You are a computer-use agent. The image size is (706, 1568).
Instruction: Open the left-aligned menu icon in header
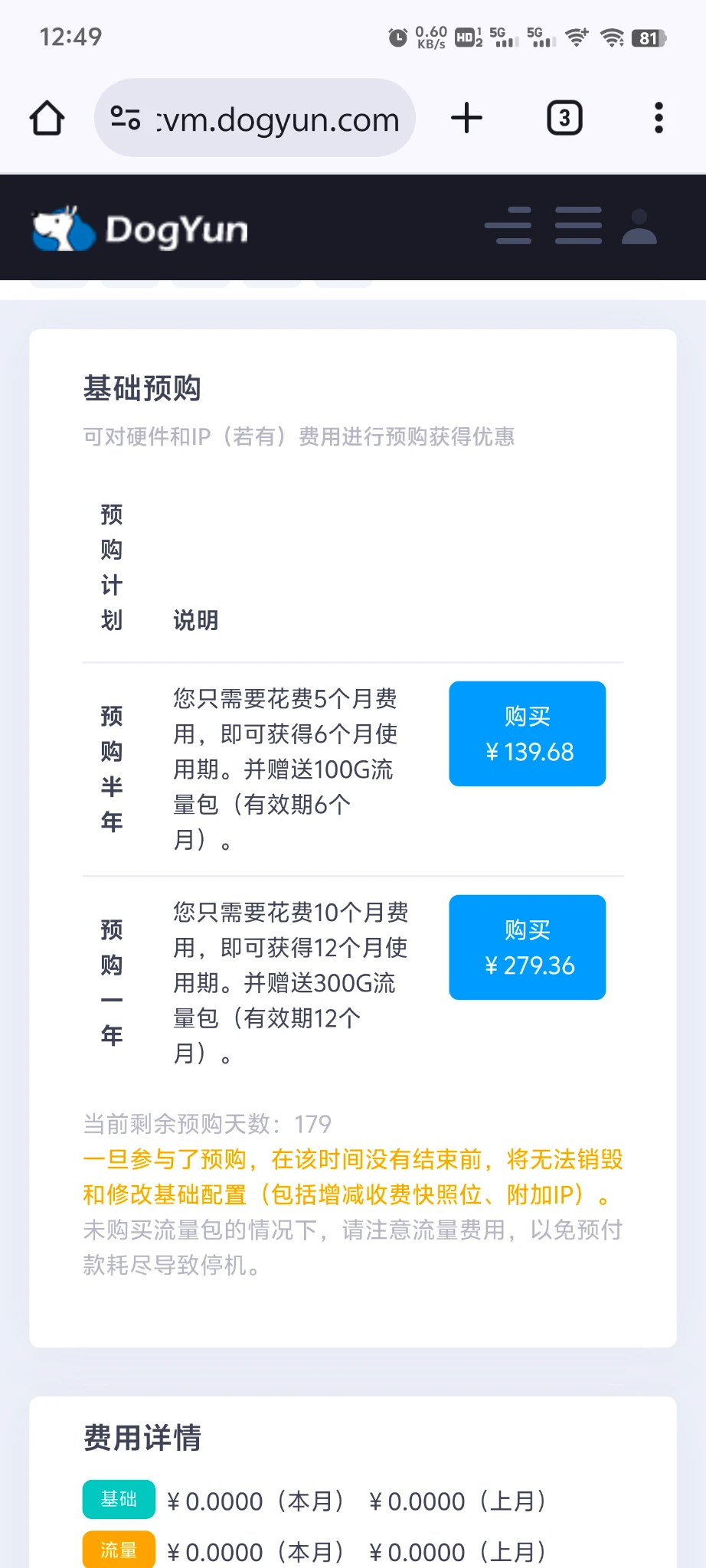[508, 226]
